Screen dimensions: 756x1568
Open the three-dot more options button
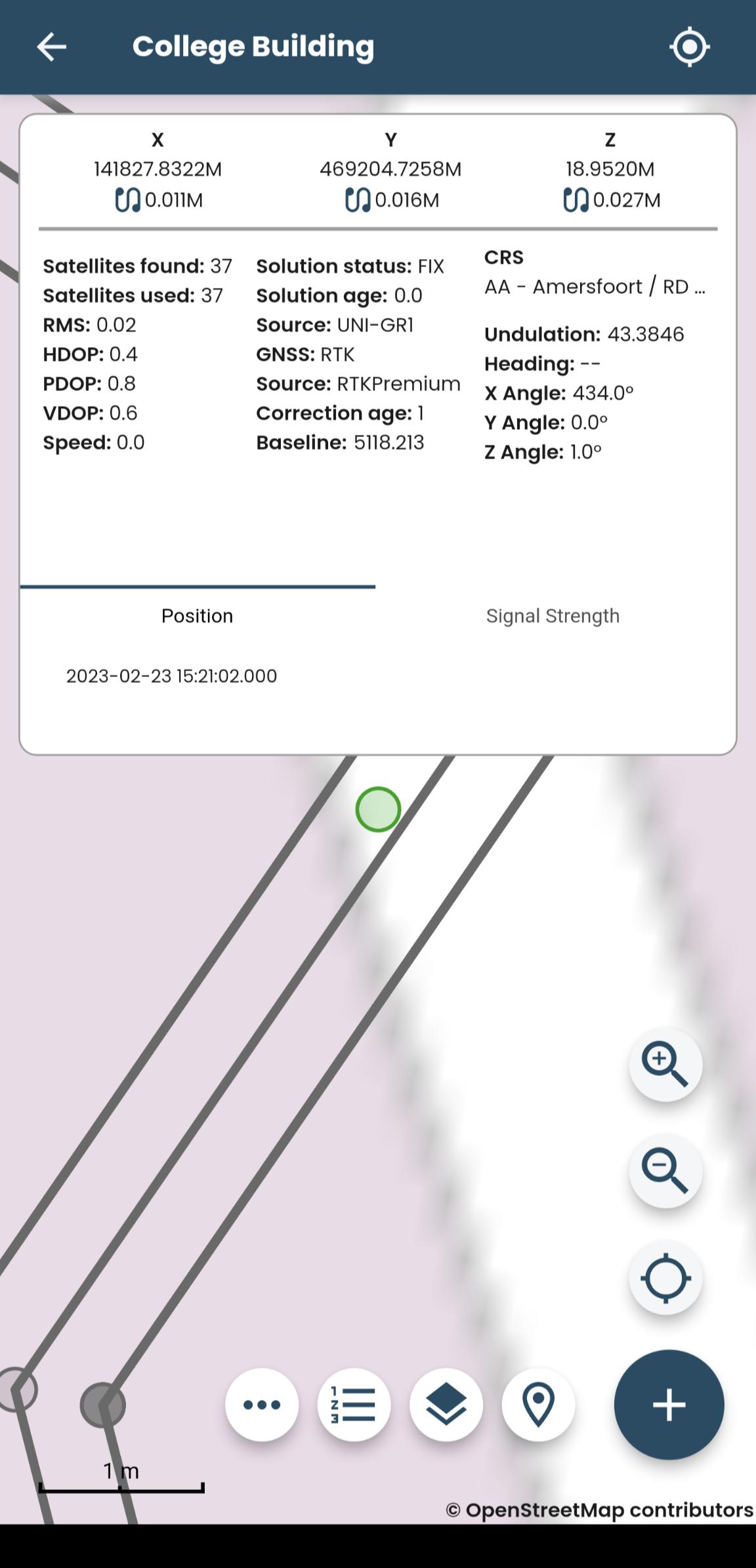[x=262, y=1405]
